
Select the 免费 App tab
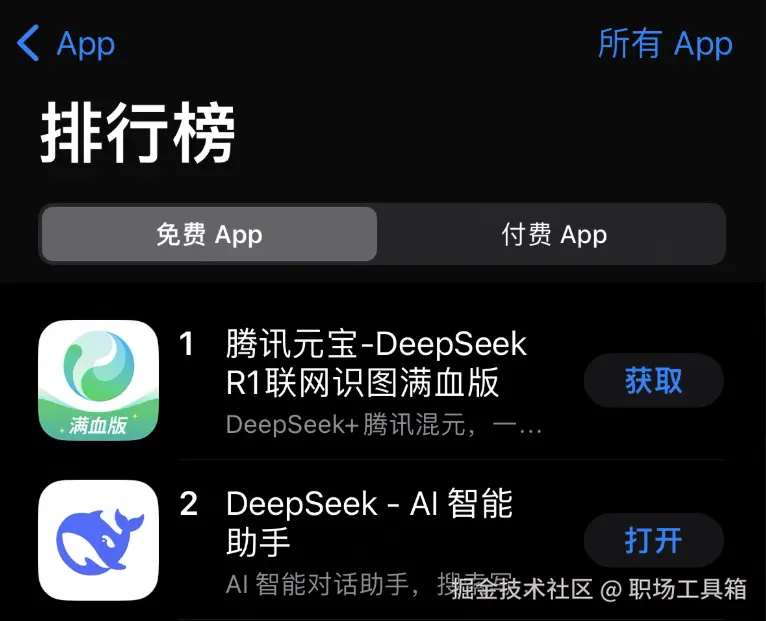click(x=209, y=235)
